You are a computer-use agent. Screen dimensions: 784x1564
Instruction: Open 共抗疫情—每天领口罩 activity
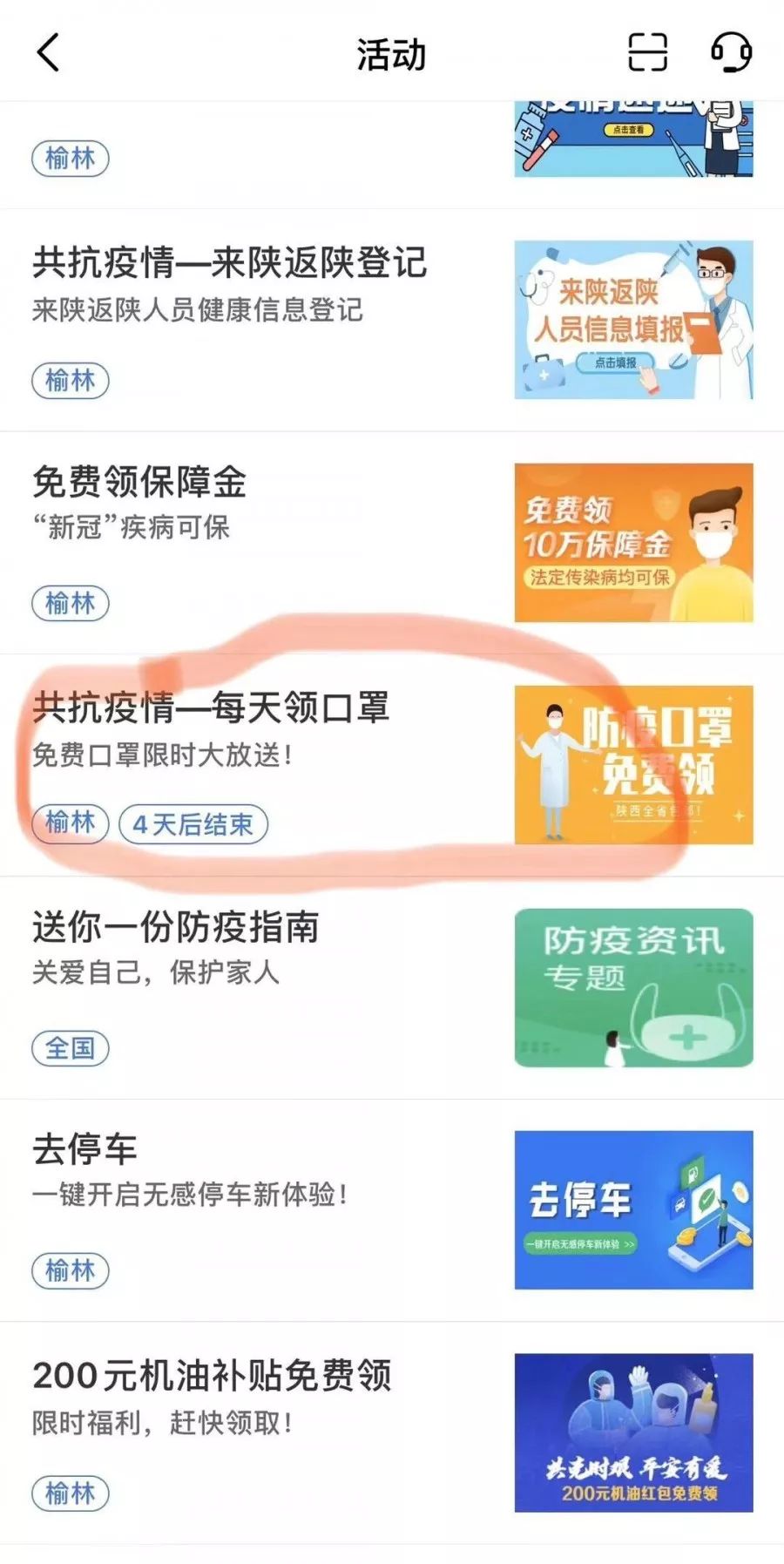click(211, 708)
